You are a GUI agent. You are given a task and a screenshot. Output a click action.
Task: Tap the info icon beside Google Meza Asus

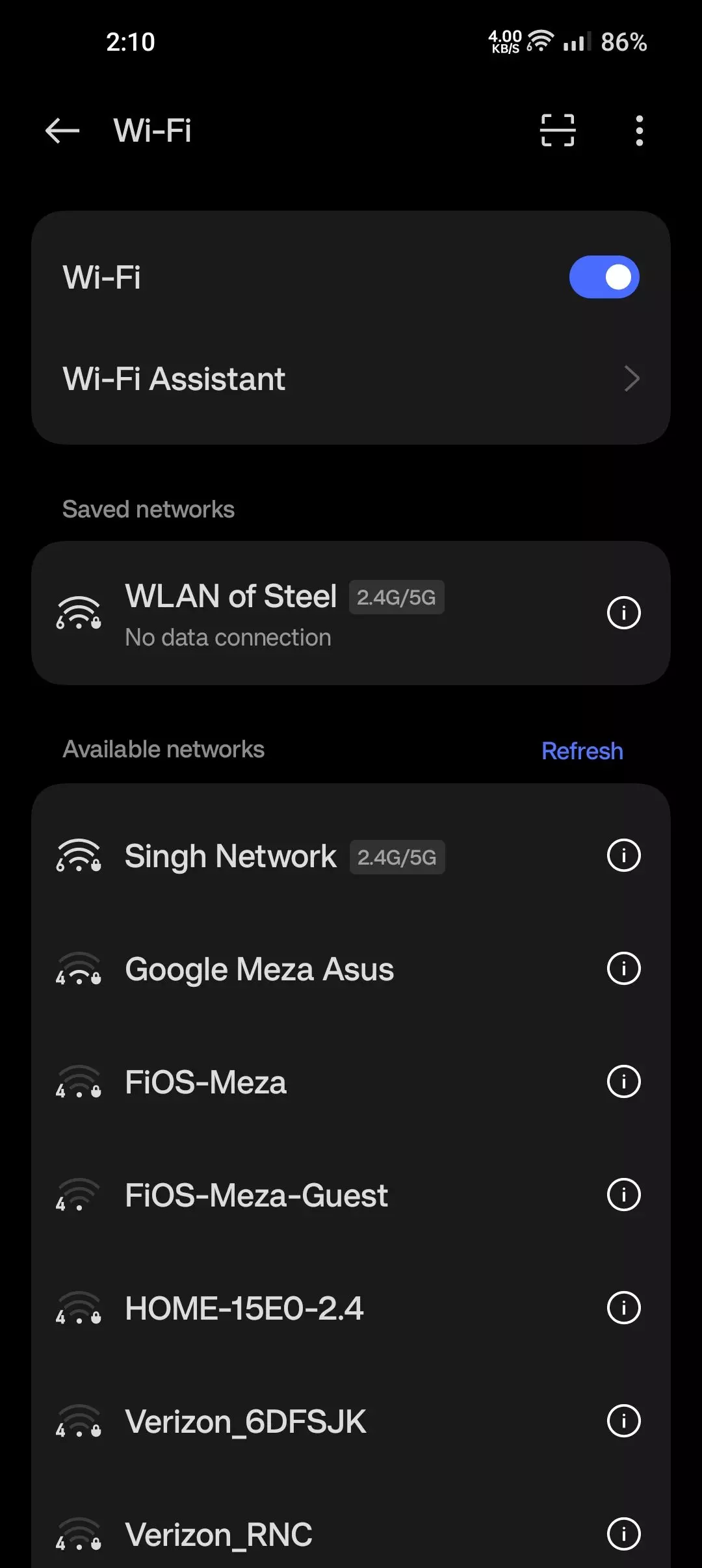(623, 969)
